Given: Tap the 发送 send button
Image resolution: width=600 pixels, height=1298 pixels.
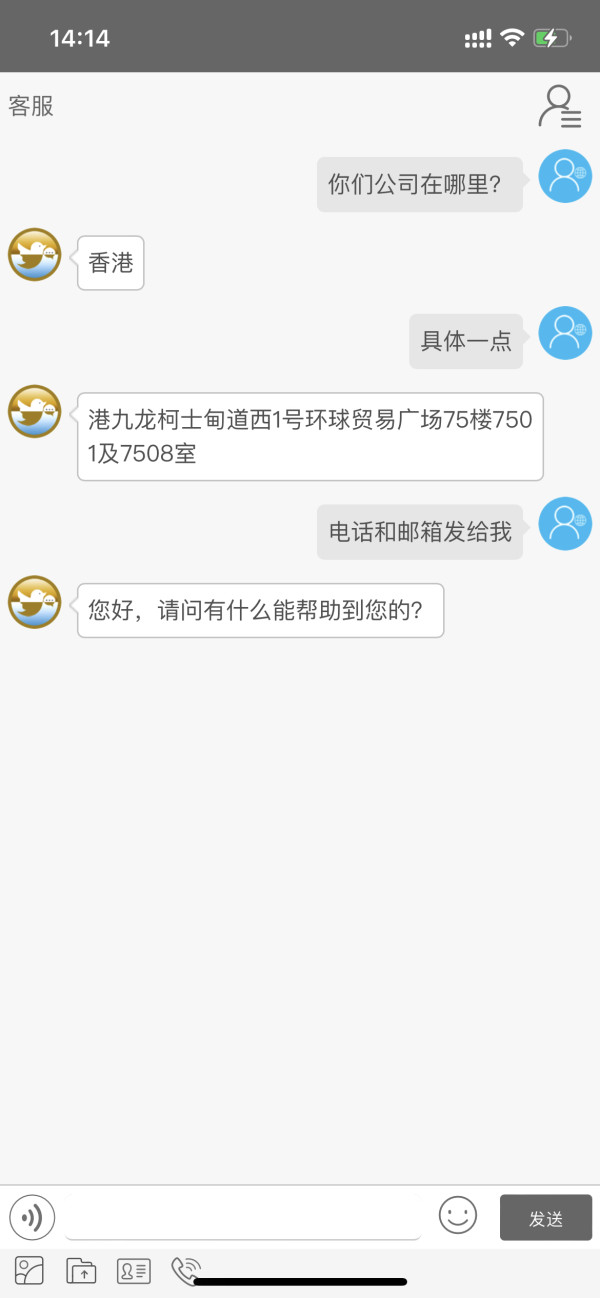Looking at the screenshot, I should (x=546, y=1218).
